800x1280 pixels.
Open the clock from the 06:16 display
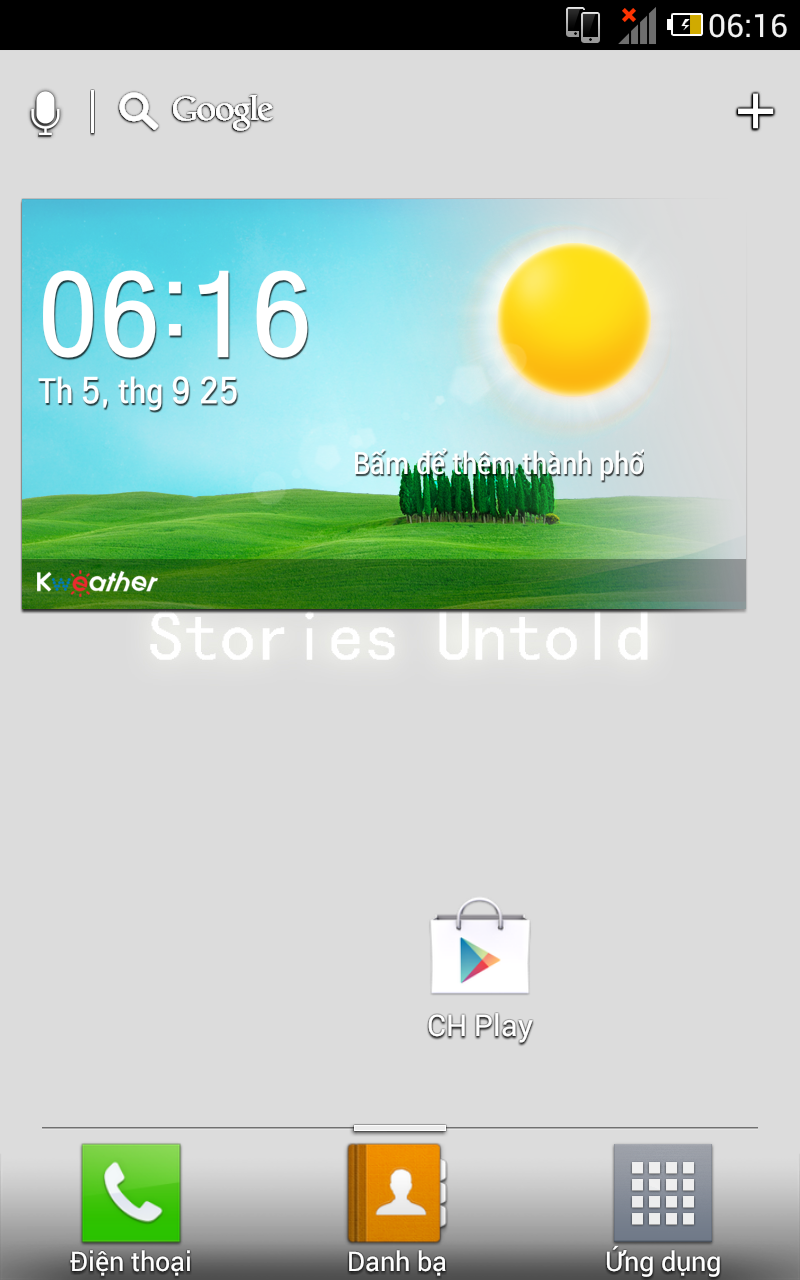point(174,316)
